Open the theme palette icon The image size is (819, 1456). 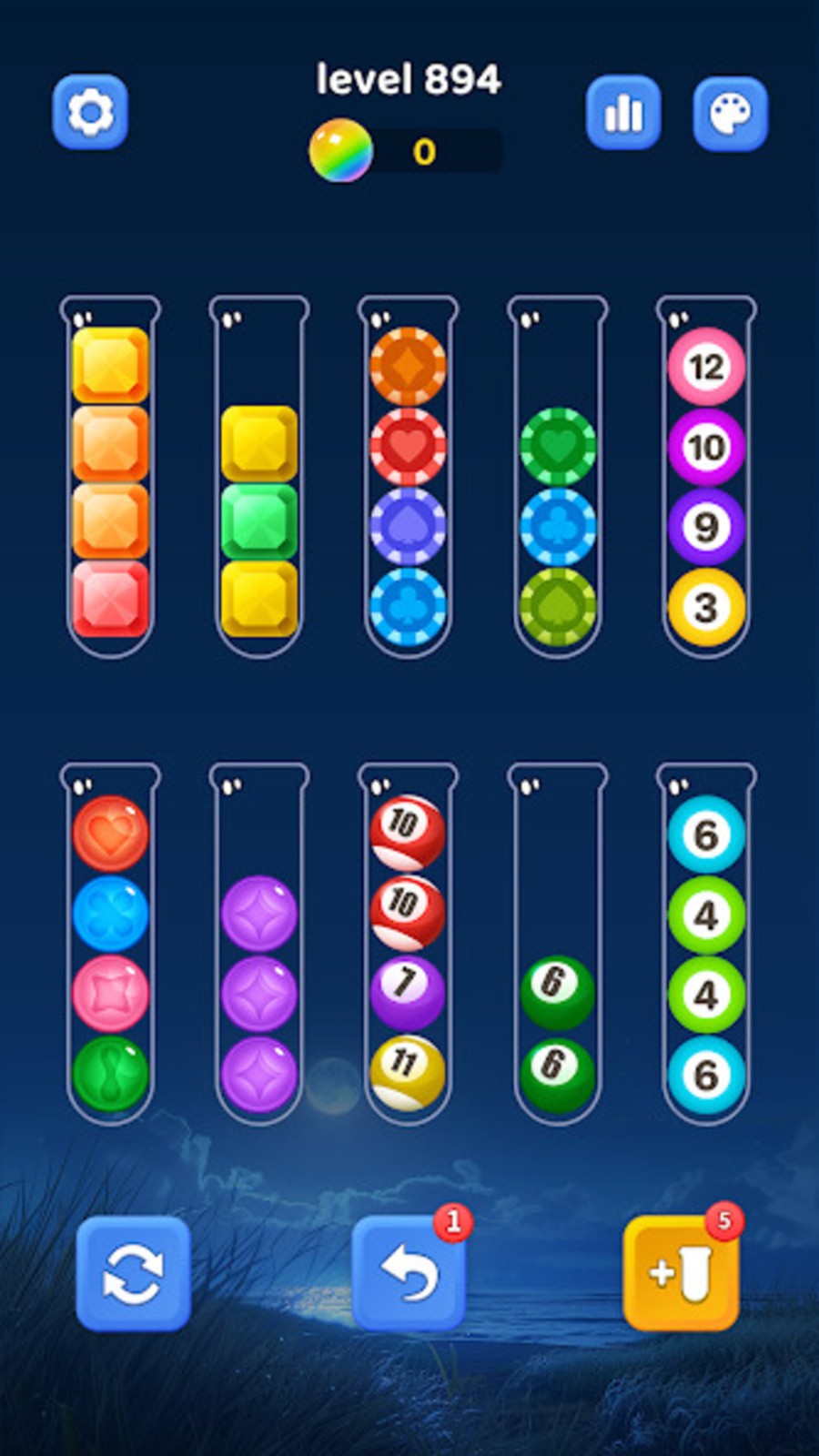click(x=730, y=113)
